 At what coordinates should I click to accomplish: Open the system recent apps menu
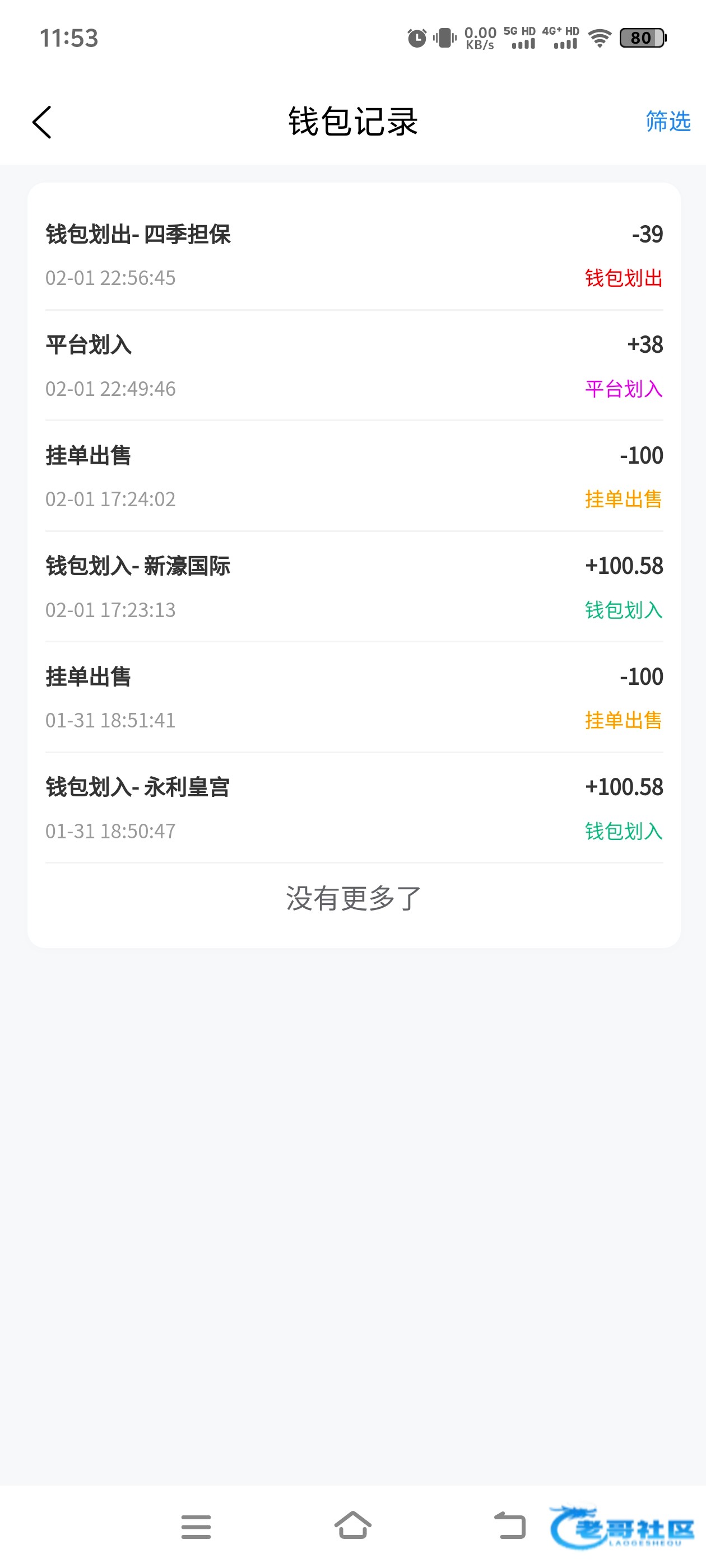pyautogui.click(x=196, y=1527)
